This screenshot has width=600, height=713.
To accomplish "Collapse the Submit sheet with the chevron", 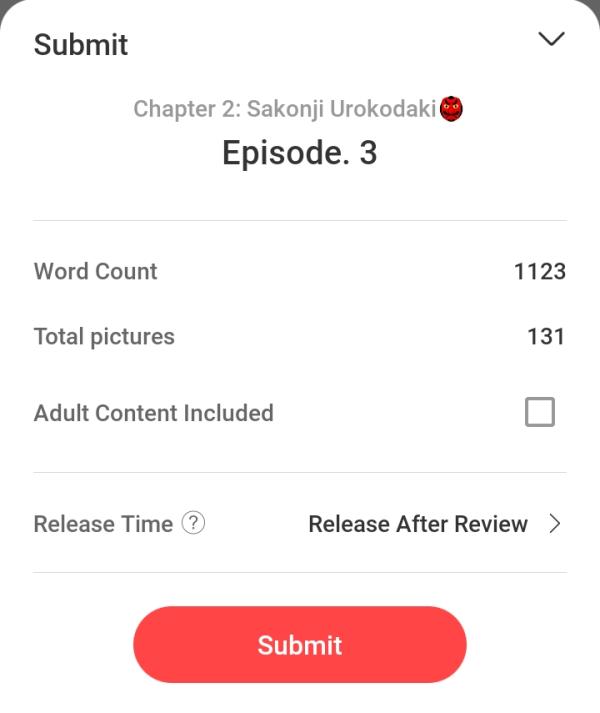I will [551, 39].
